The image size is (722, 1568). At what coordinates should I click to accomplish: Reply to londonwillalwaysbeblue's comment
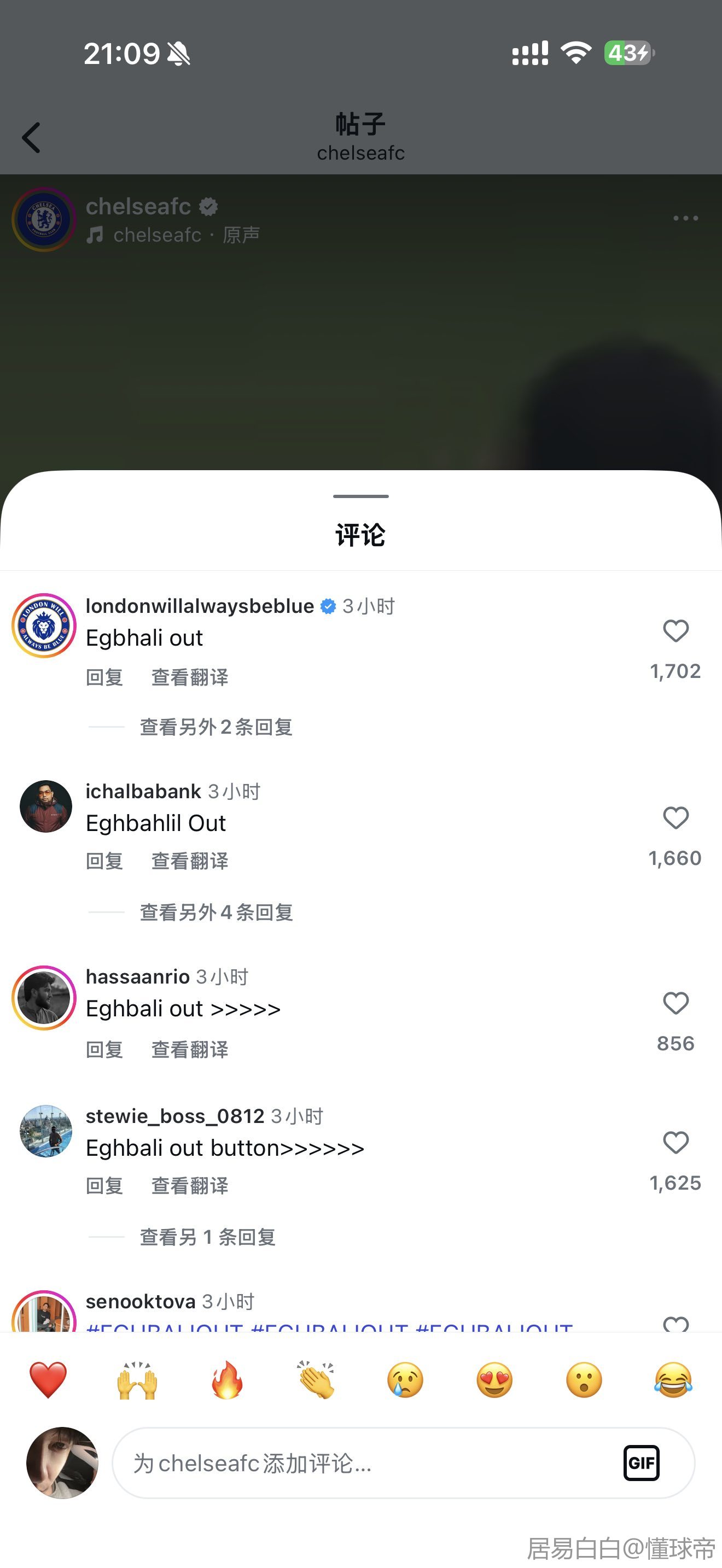click(104, 677)
